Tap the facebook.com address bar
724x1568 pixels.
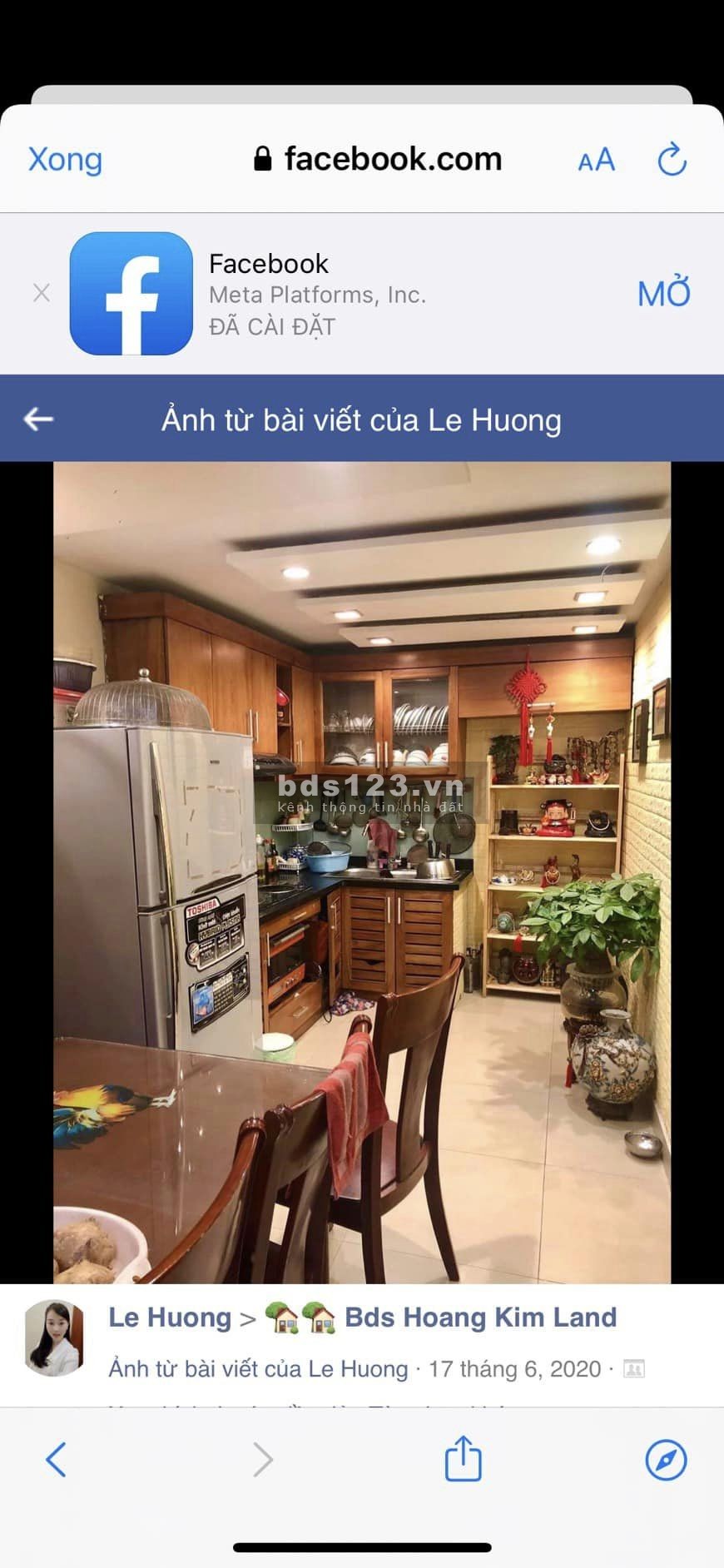pyautogui.click(x=379, y=159)
